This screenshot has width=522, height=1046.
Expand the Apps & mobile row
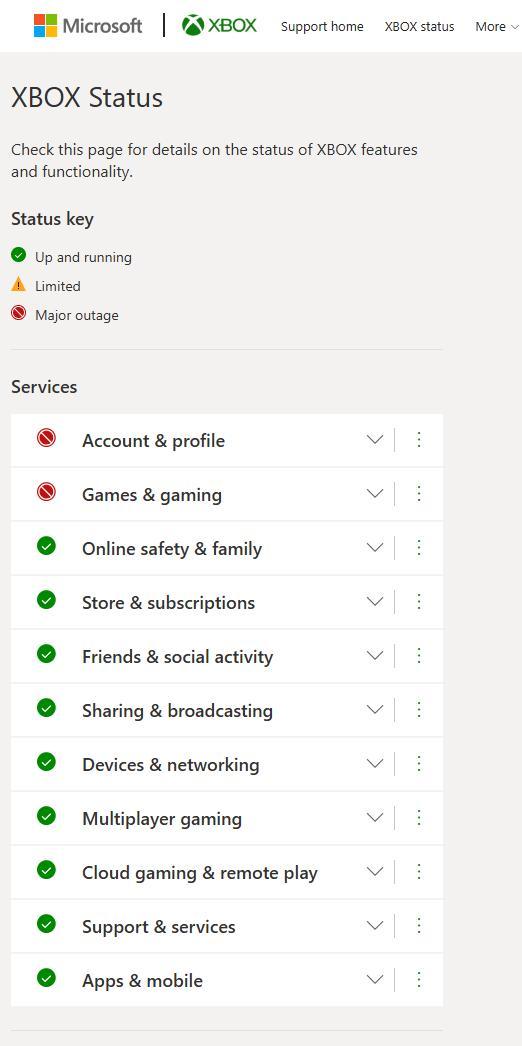(375, 980)
